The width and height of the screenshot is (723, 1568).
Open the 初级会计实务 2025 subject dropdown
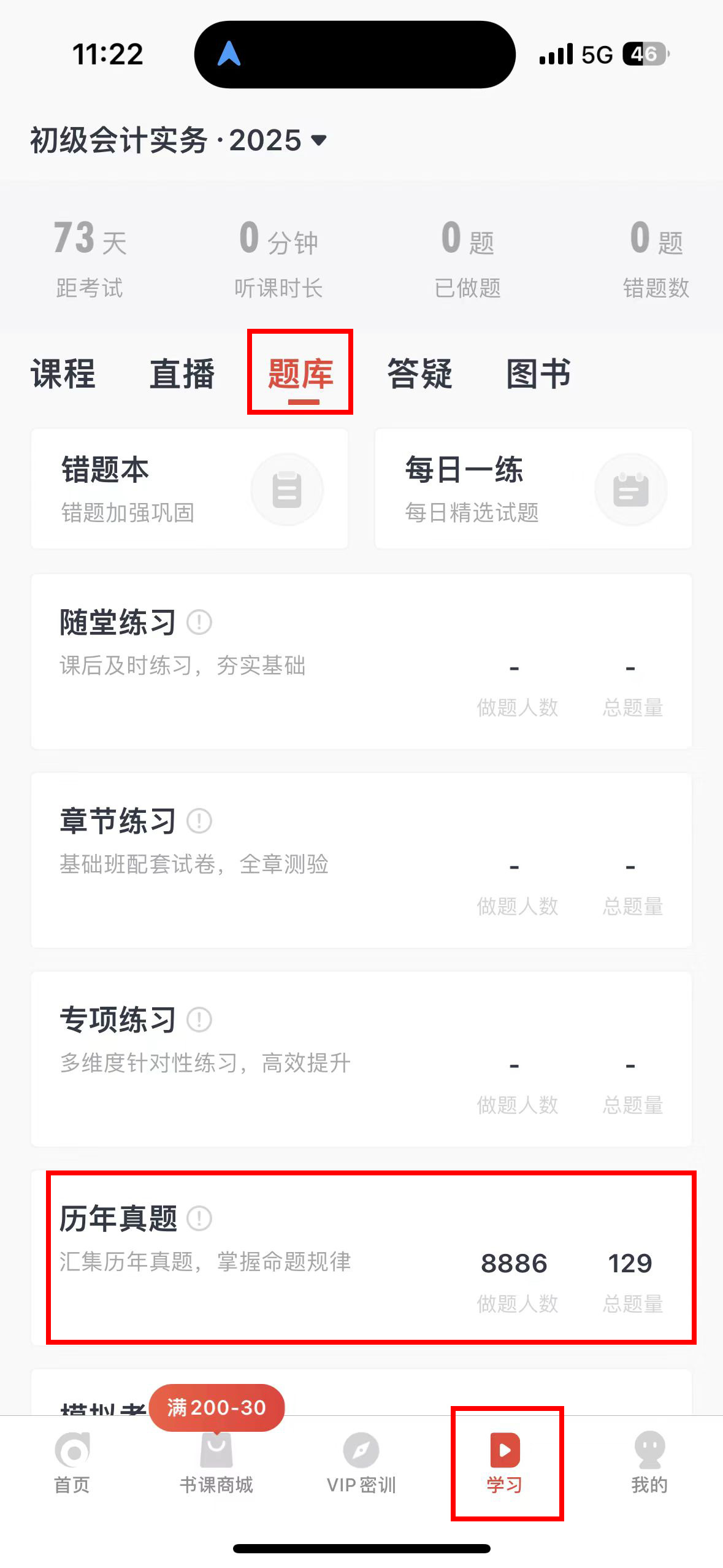tap(178, 140)
